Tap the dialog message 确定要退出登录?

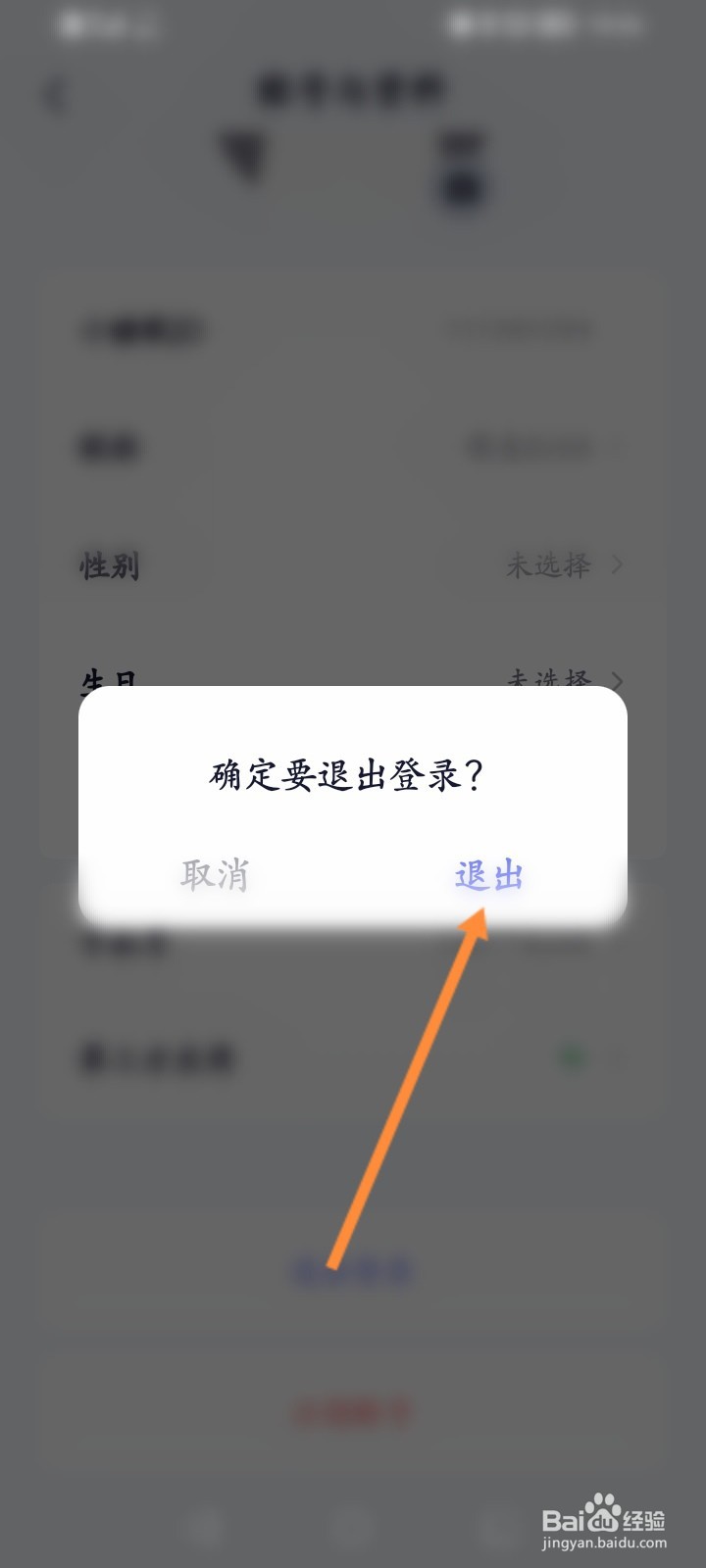348,773
